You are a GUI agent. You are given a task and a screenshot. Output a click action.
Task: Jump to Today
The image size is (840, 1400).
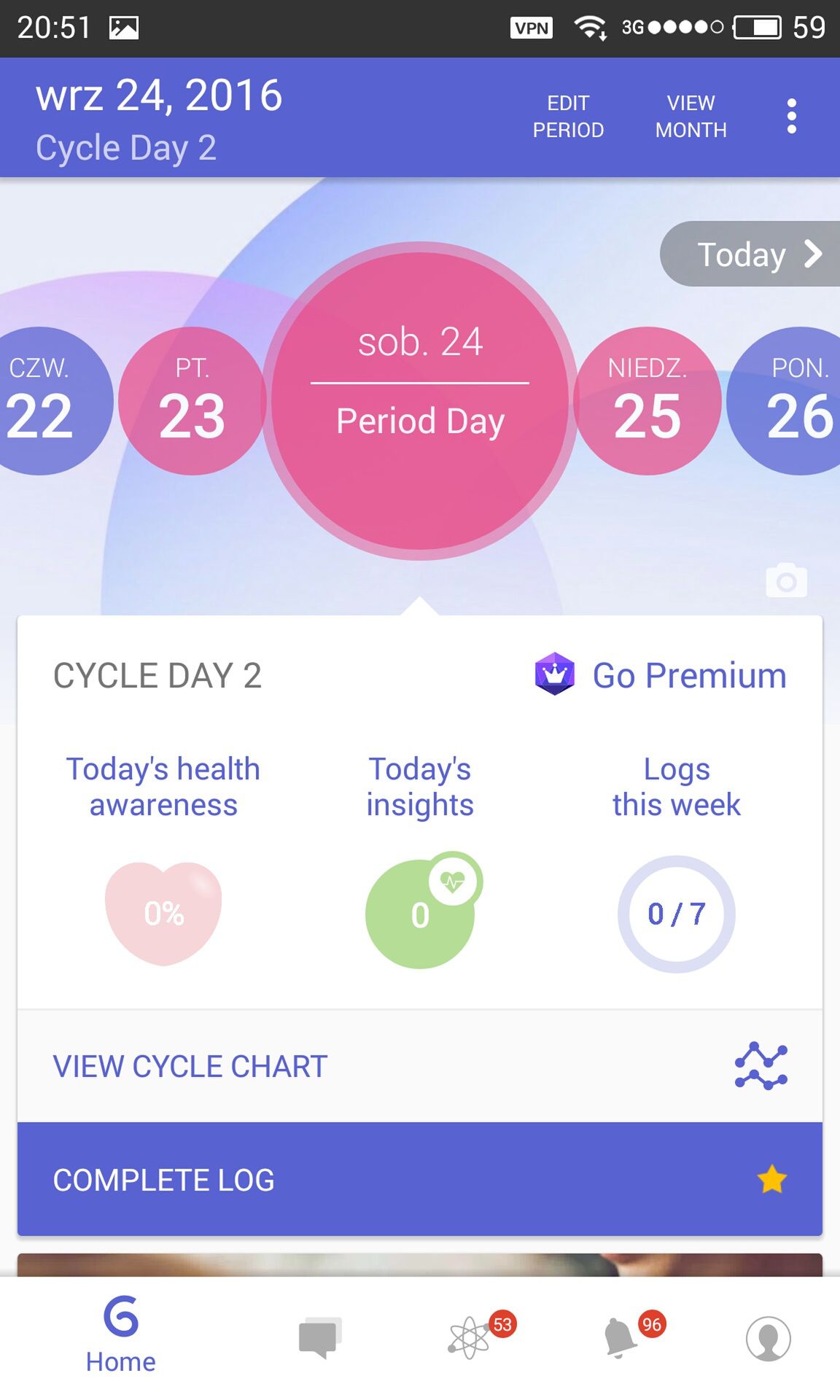coord(750,254)
